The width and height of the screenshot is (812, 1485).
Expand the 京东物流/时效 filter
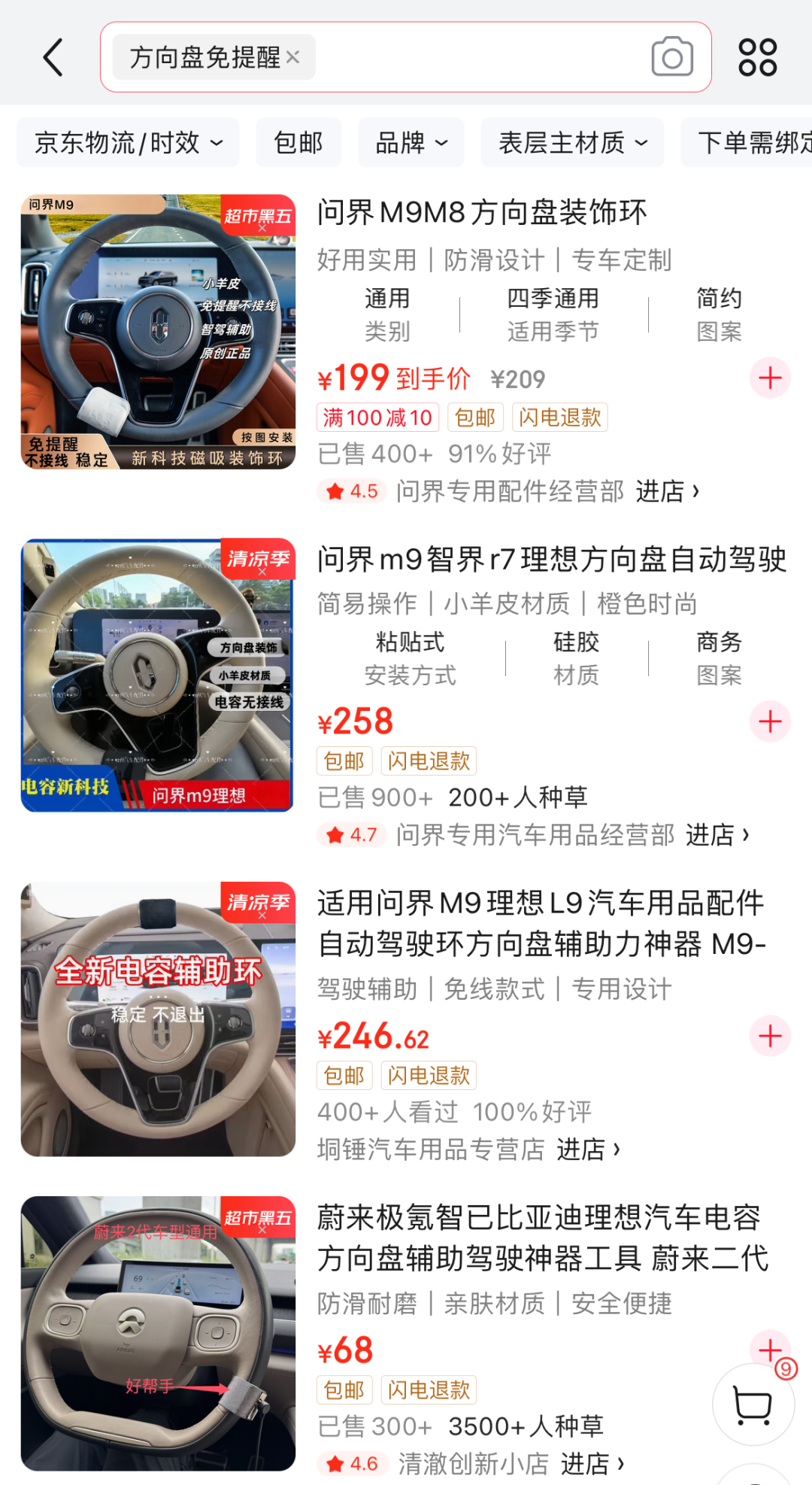[x=126, y=142]
